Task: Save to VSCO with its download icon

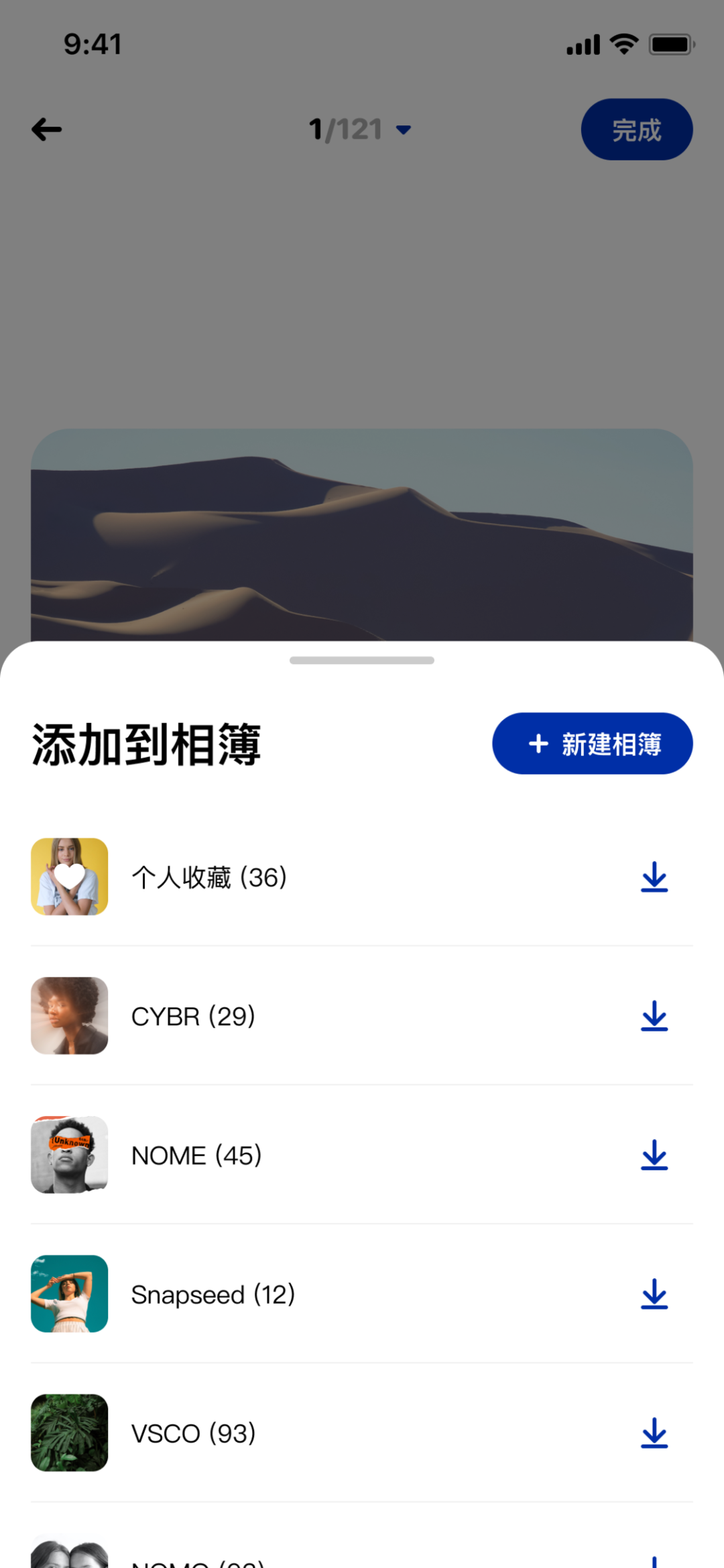Action: point(654,1433)
